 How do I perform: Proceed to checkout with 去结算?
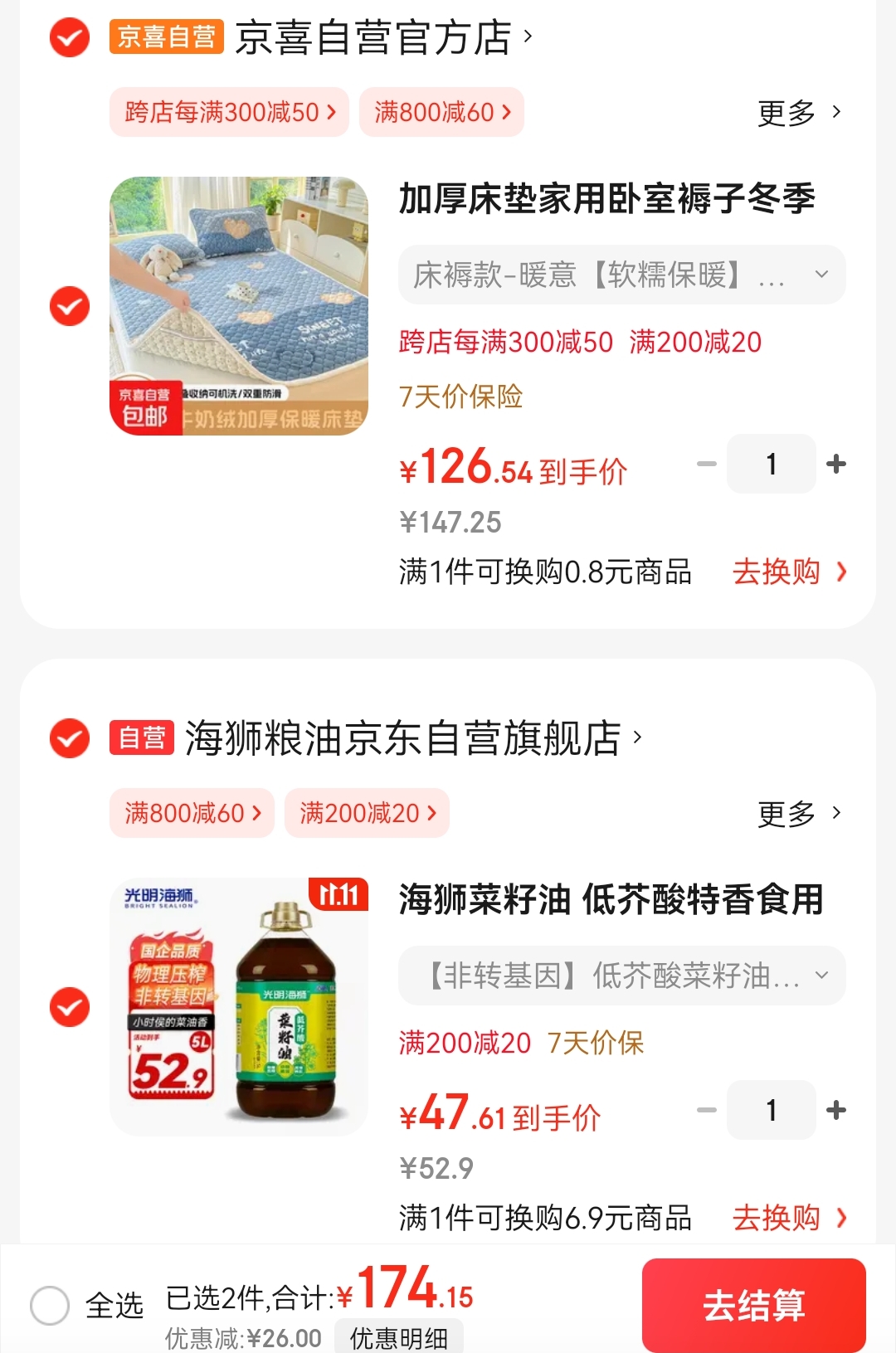point(753,1305)
